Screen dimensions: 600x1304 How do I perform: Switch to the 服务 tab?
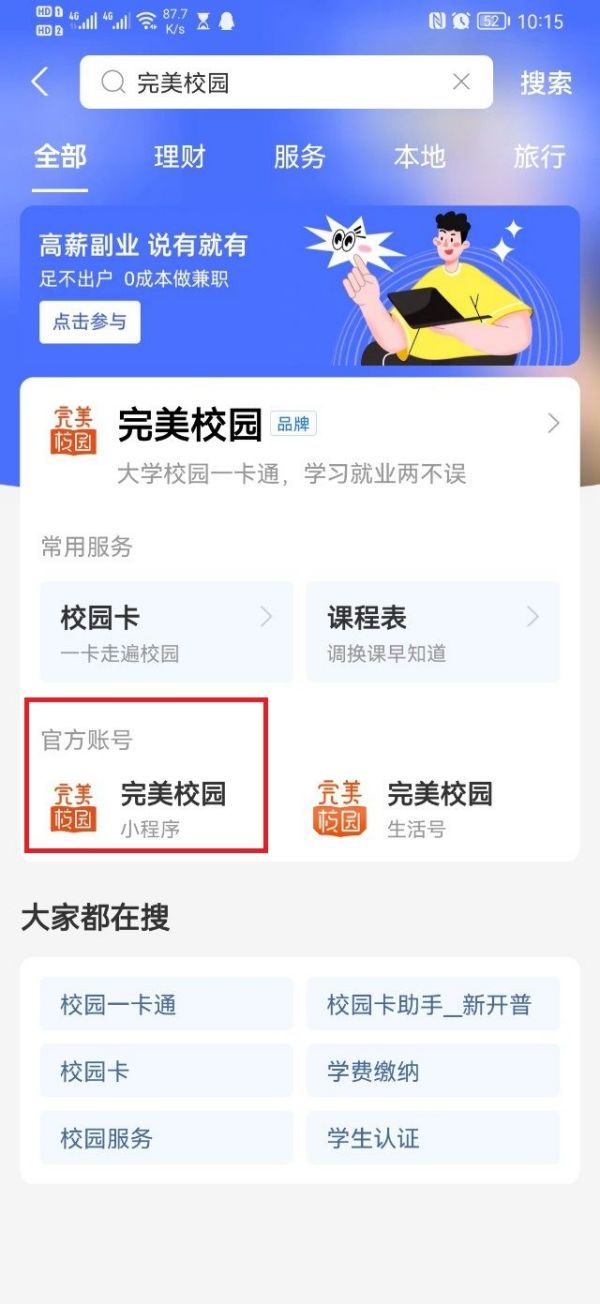click(300, 157)
